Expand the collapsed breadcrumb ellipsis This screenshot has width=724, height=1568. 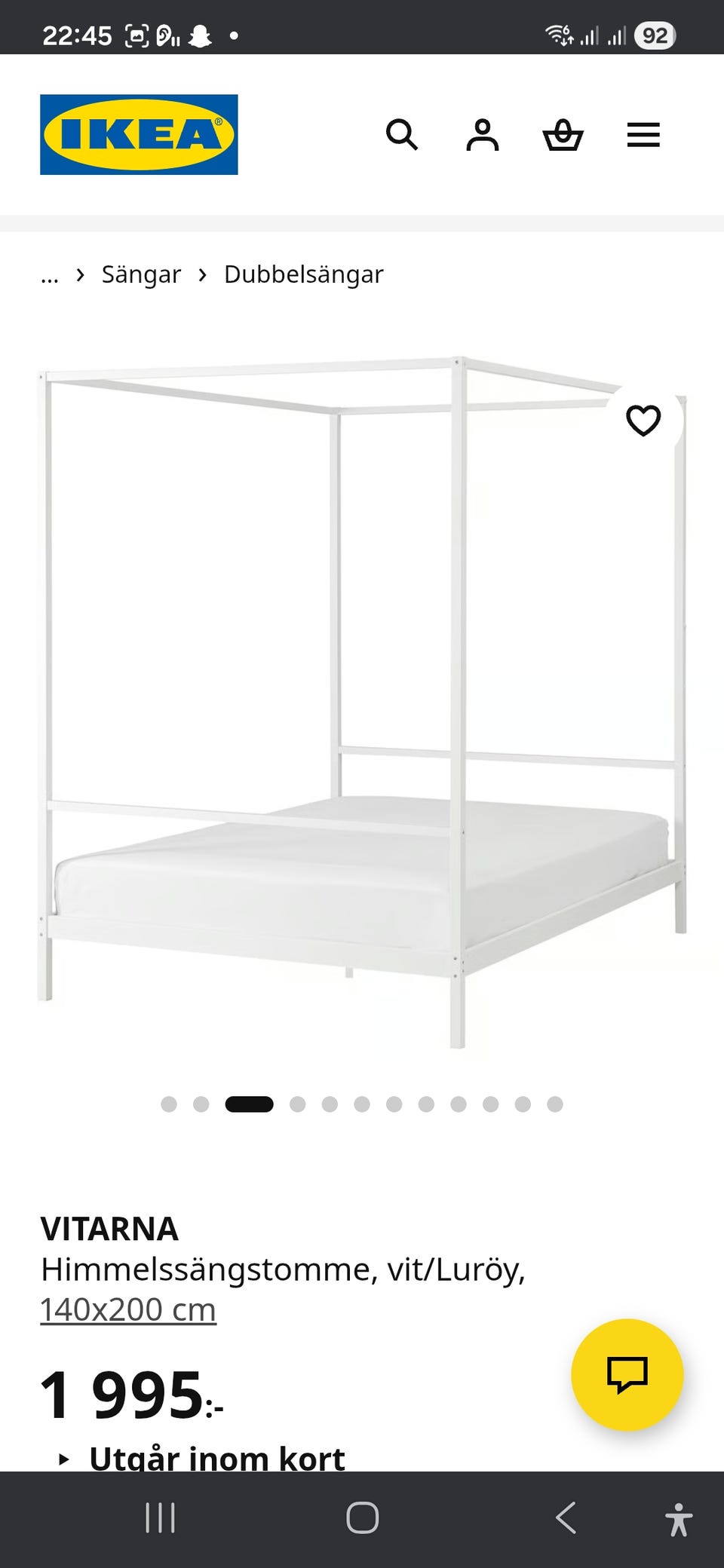50,276
